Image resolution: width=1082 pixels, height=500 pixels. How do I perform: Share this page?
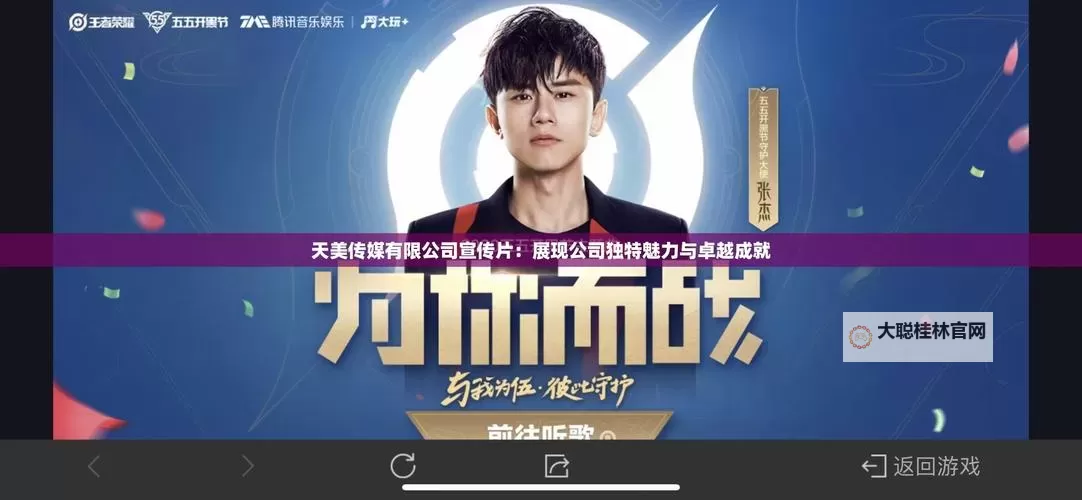pos(556,465)
